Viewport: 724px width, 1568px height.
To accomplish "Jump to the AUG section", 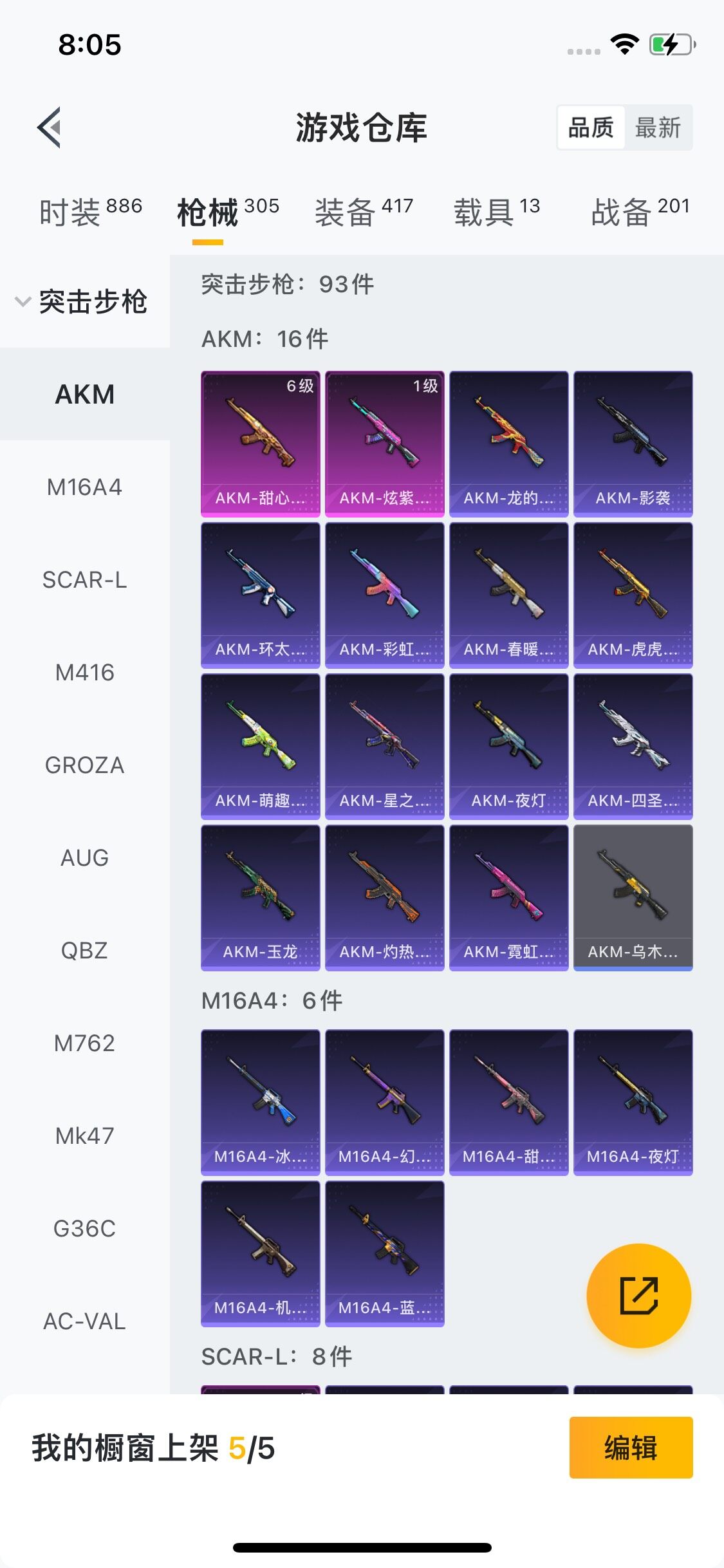I will (x=84, y=858).
